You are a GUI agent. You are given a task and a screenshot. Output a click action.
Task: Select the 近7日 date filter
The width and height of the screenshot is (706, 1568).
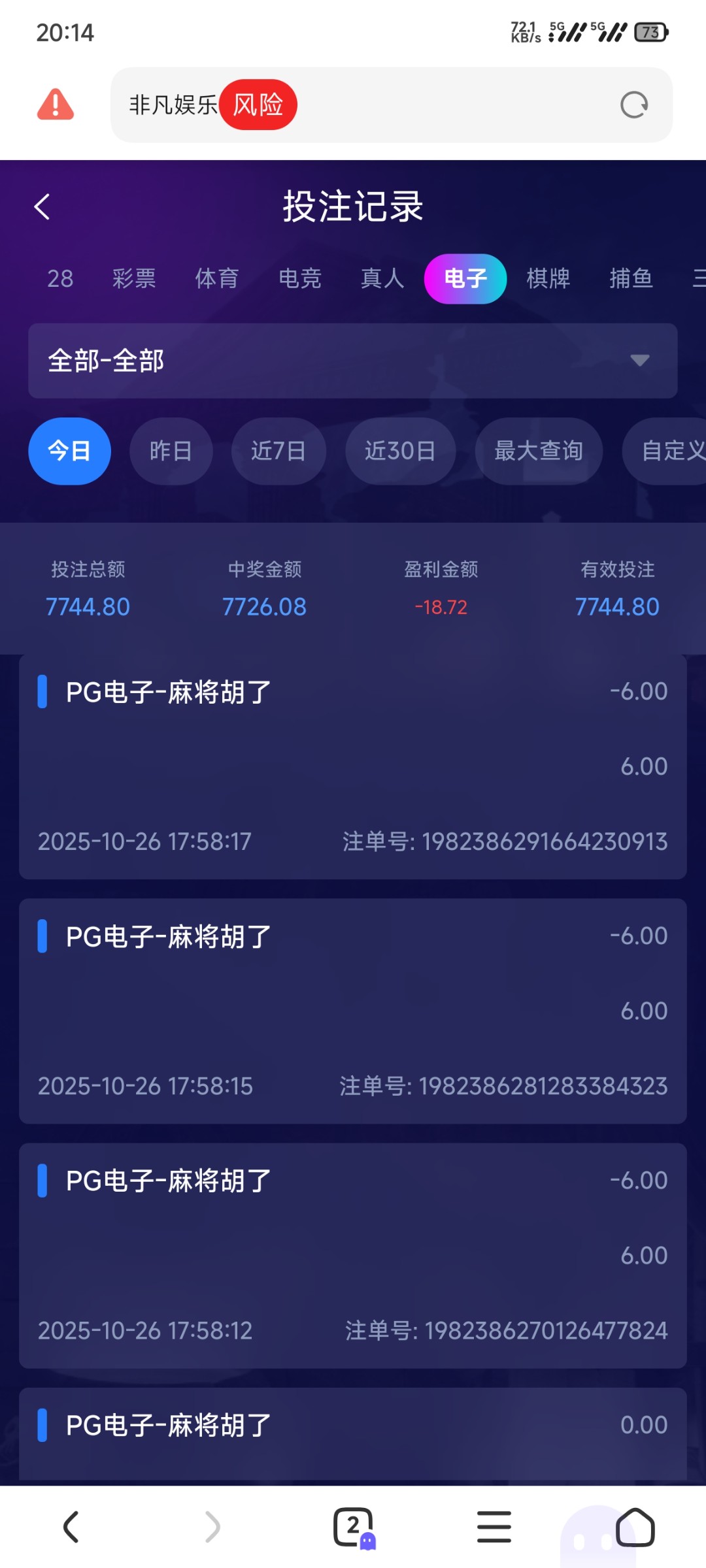click(278, 451)
